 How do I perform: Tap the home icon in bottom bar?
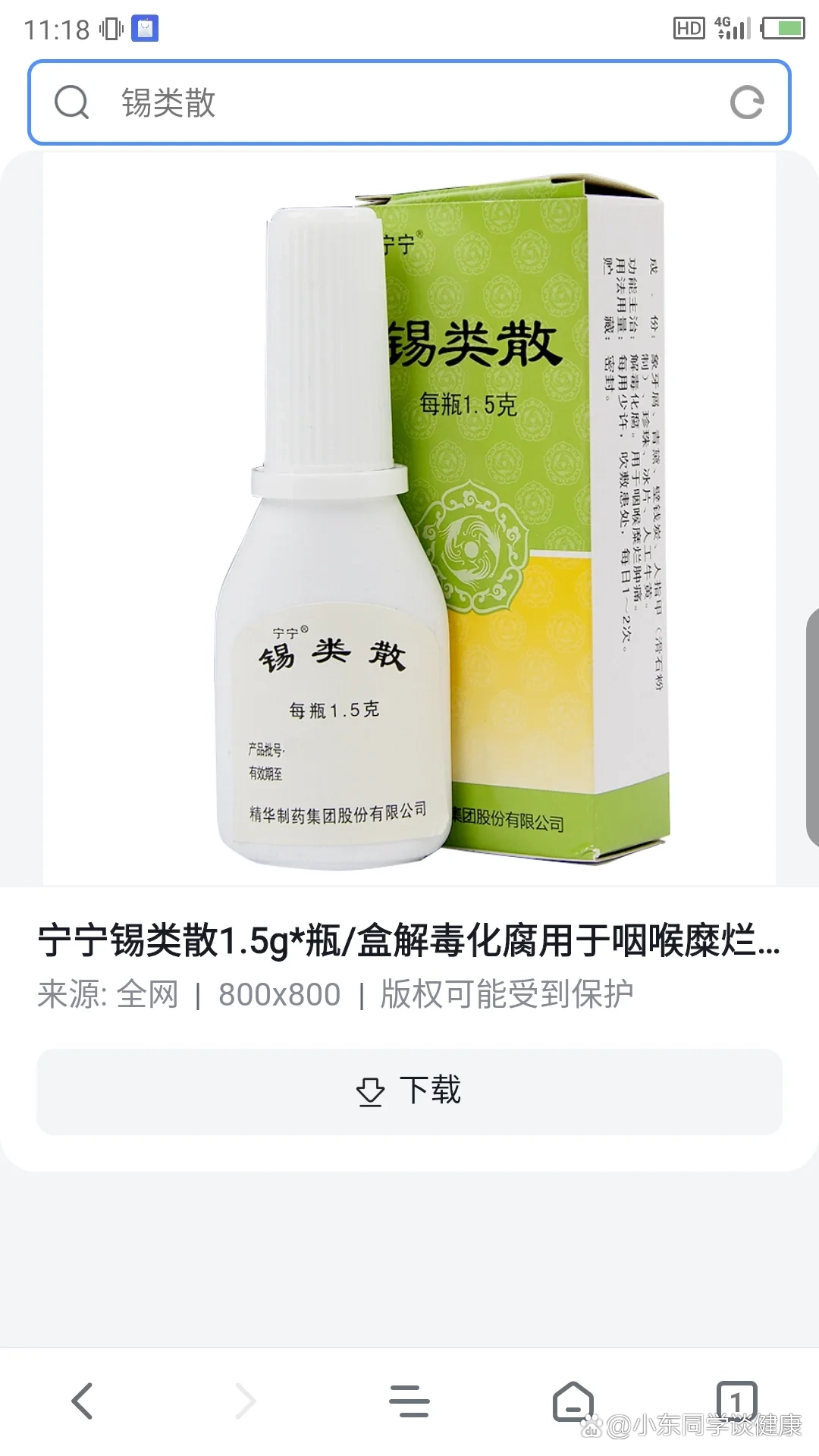pyautogui.click(x=573, y=1401)
